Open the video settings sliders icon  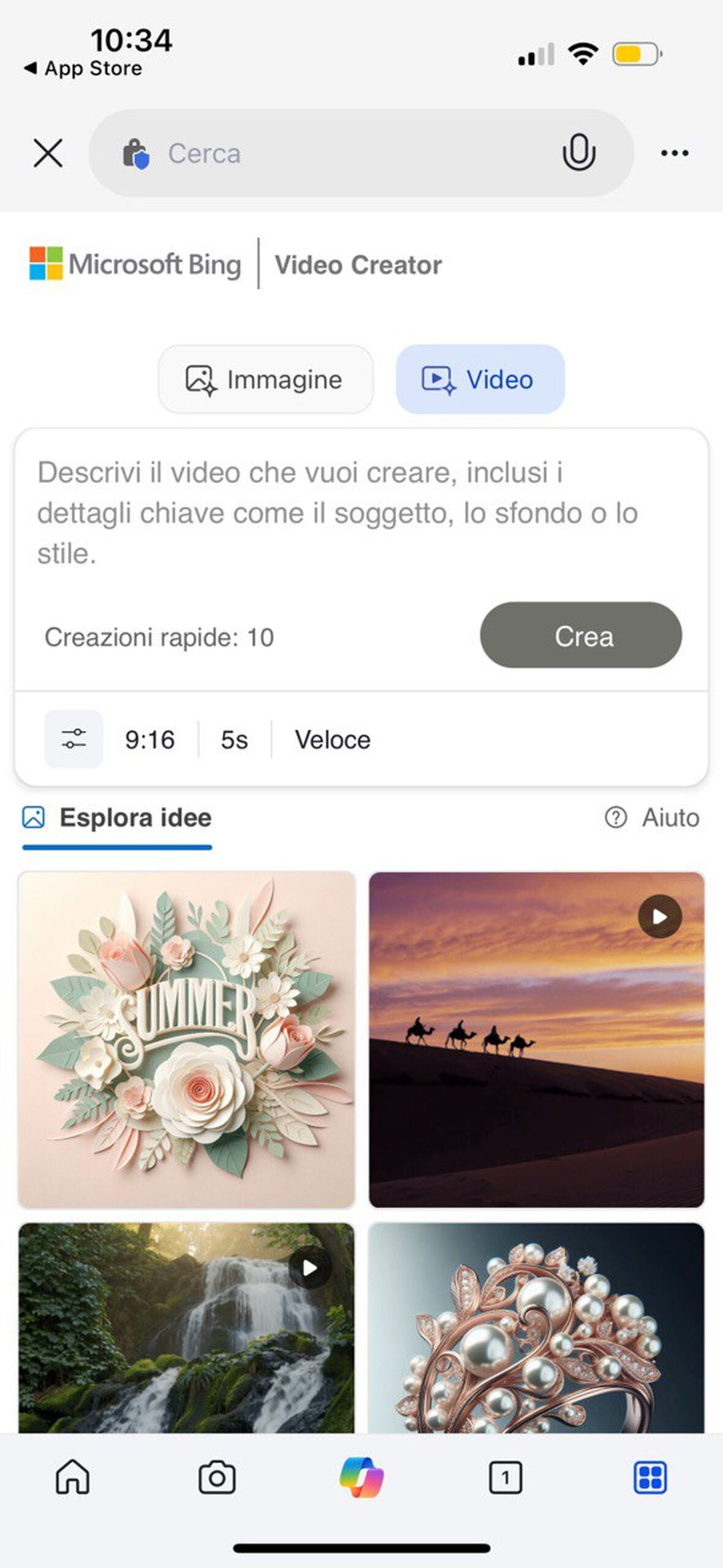(74, 739)
